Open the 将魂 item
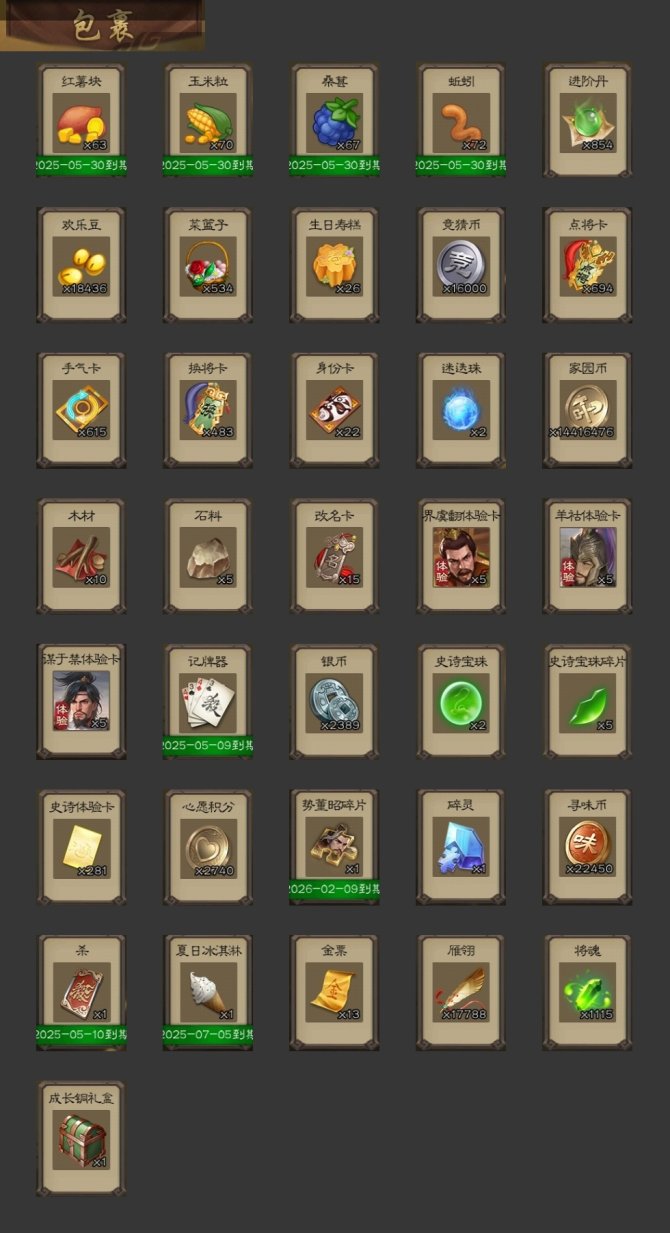This screenshot has width=670, height=1233. pyautogui.click(x=588, y=992)
